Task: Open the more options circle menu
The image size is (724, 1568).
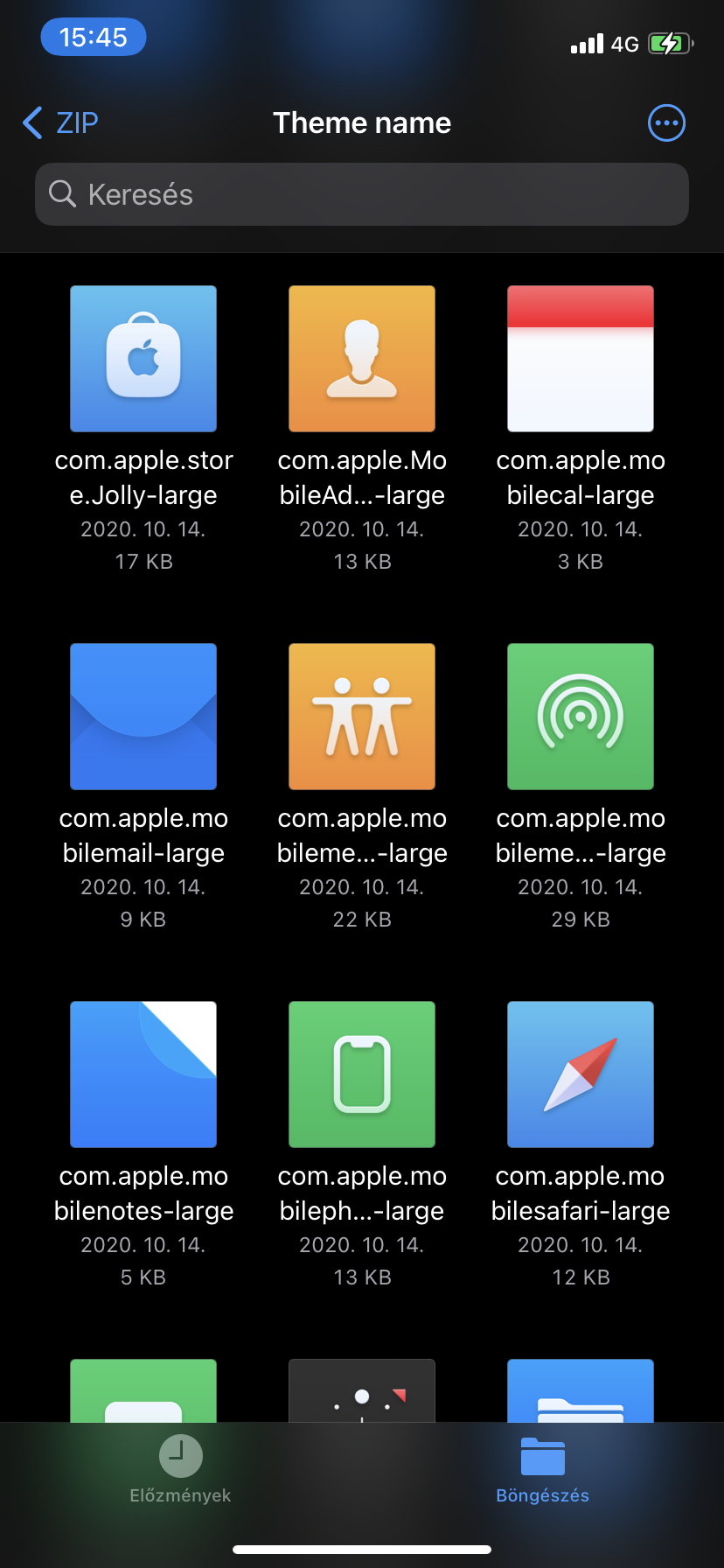Action: (x=666, y=123)
